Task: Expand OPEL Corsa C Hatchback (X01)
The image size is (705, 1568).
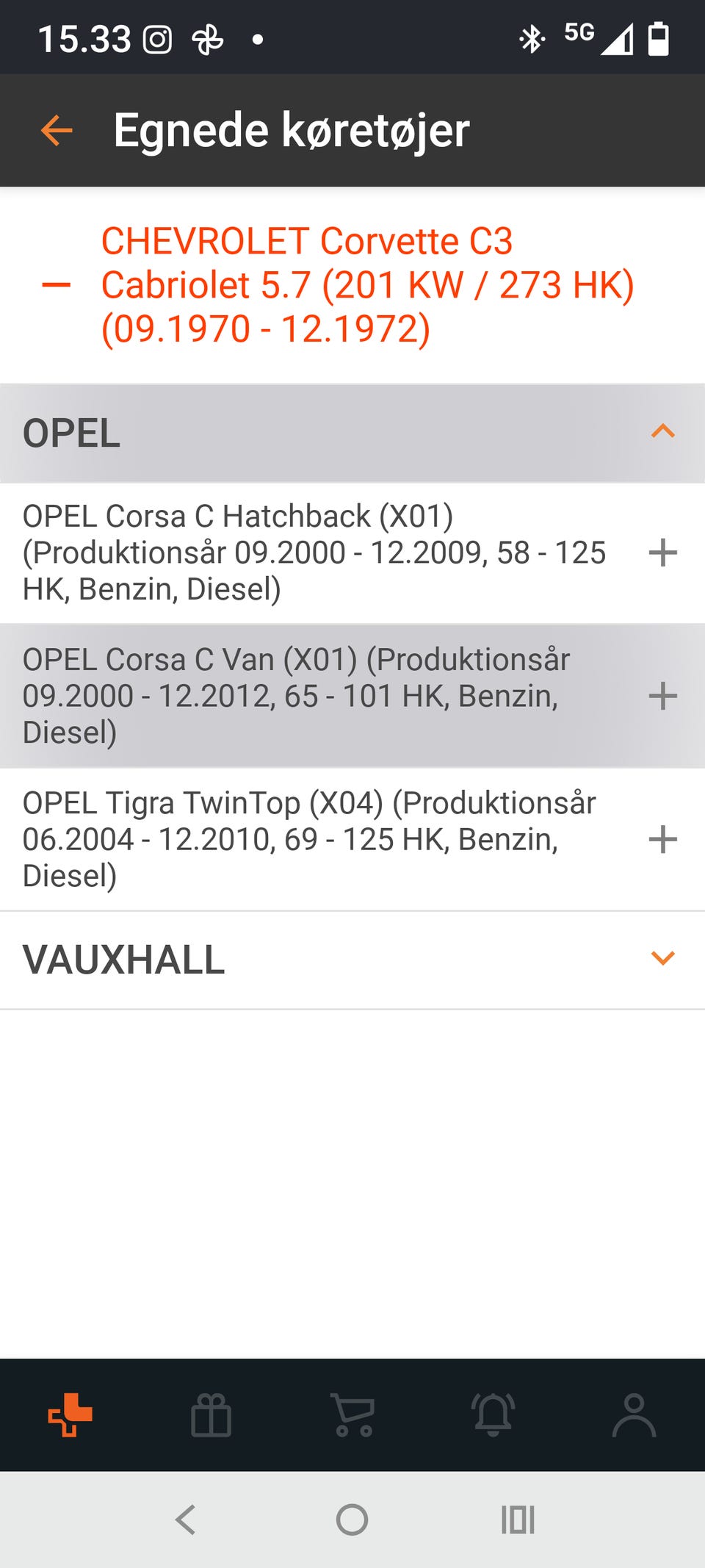Action: coord(662,553)
